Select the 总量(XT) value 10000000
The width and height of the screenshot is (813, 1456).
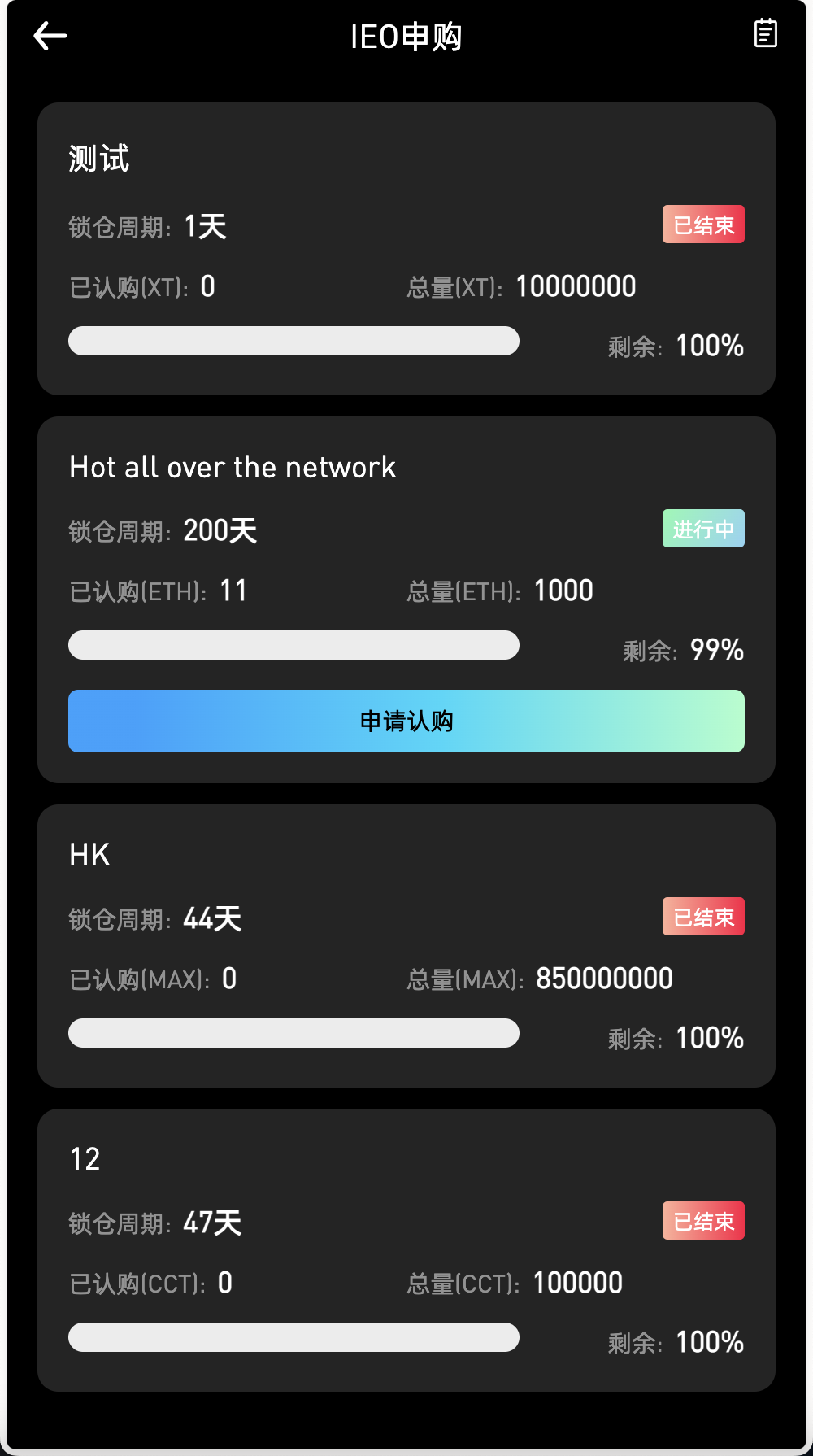(x=577, y=286)
